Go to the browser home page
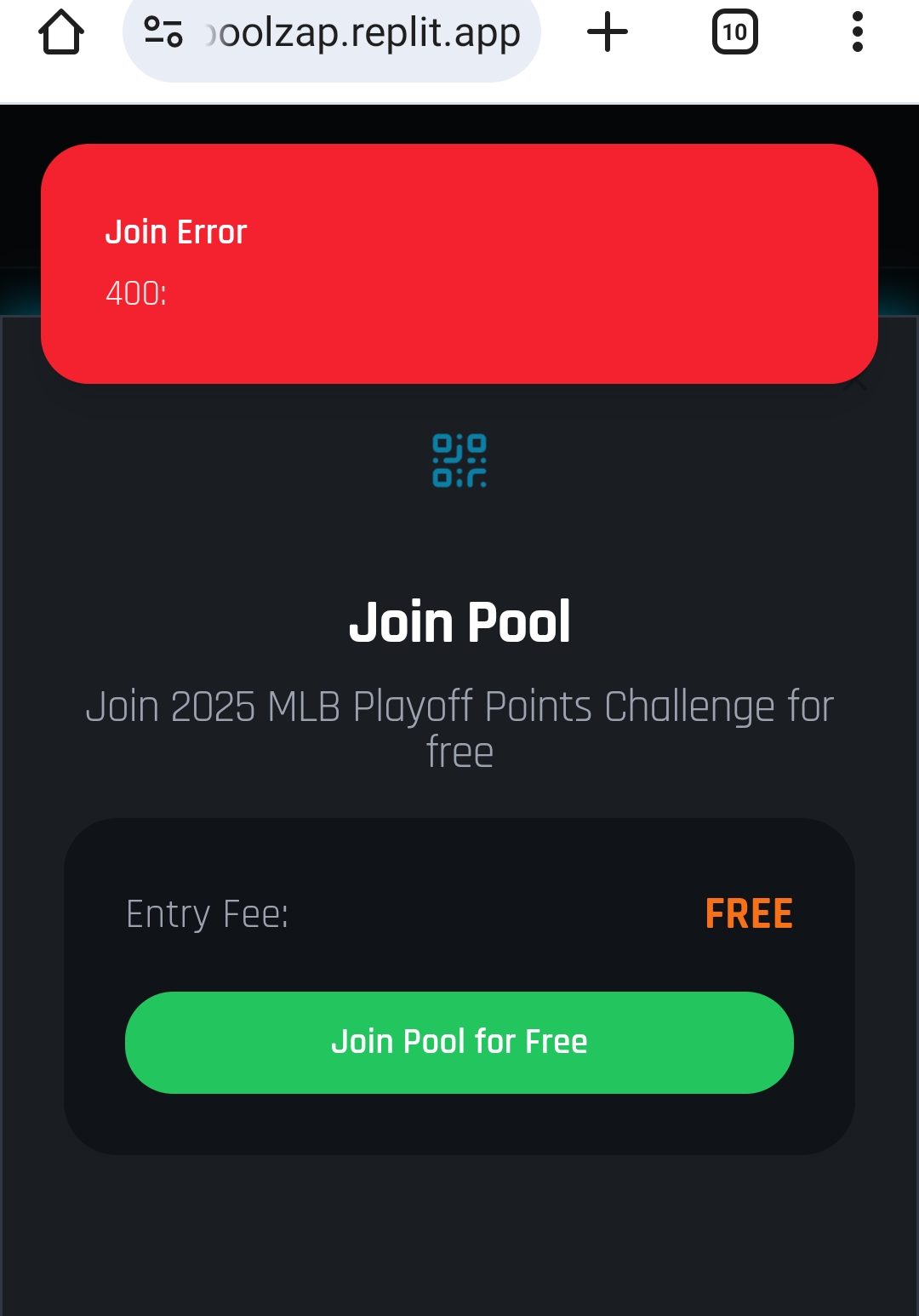 61,33
